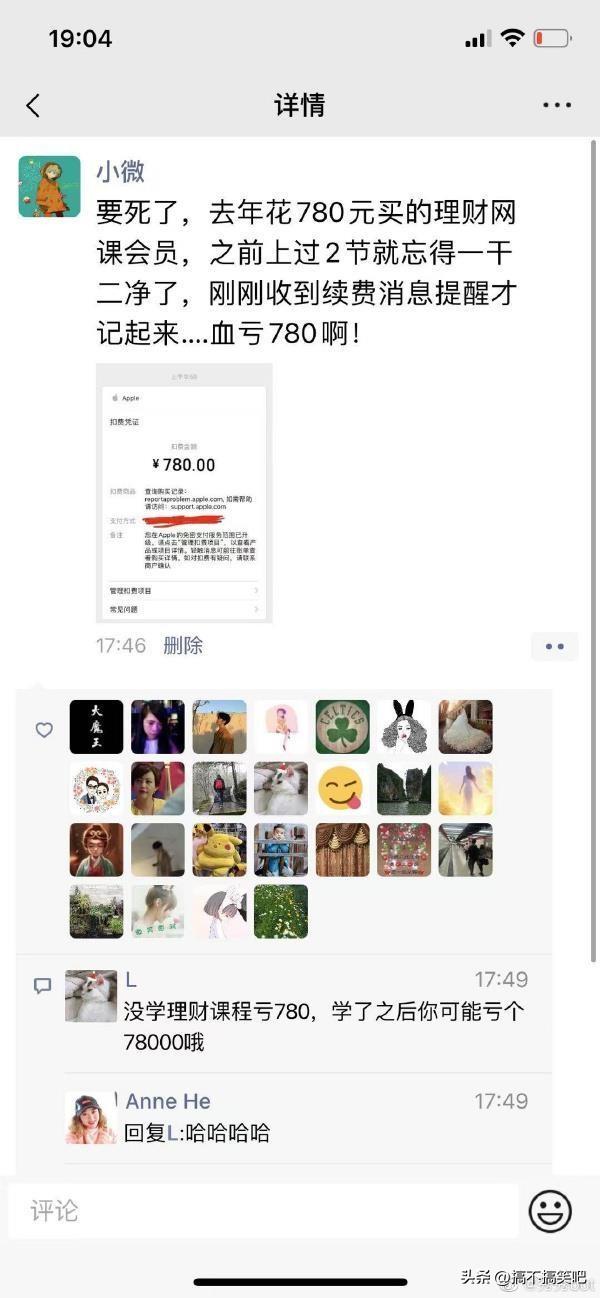
Task: Tap the poster name 小微
Action: pyautogui.click(x=120, y=172)
